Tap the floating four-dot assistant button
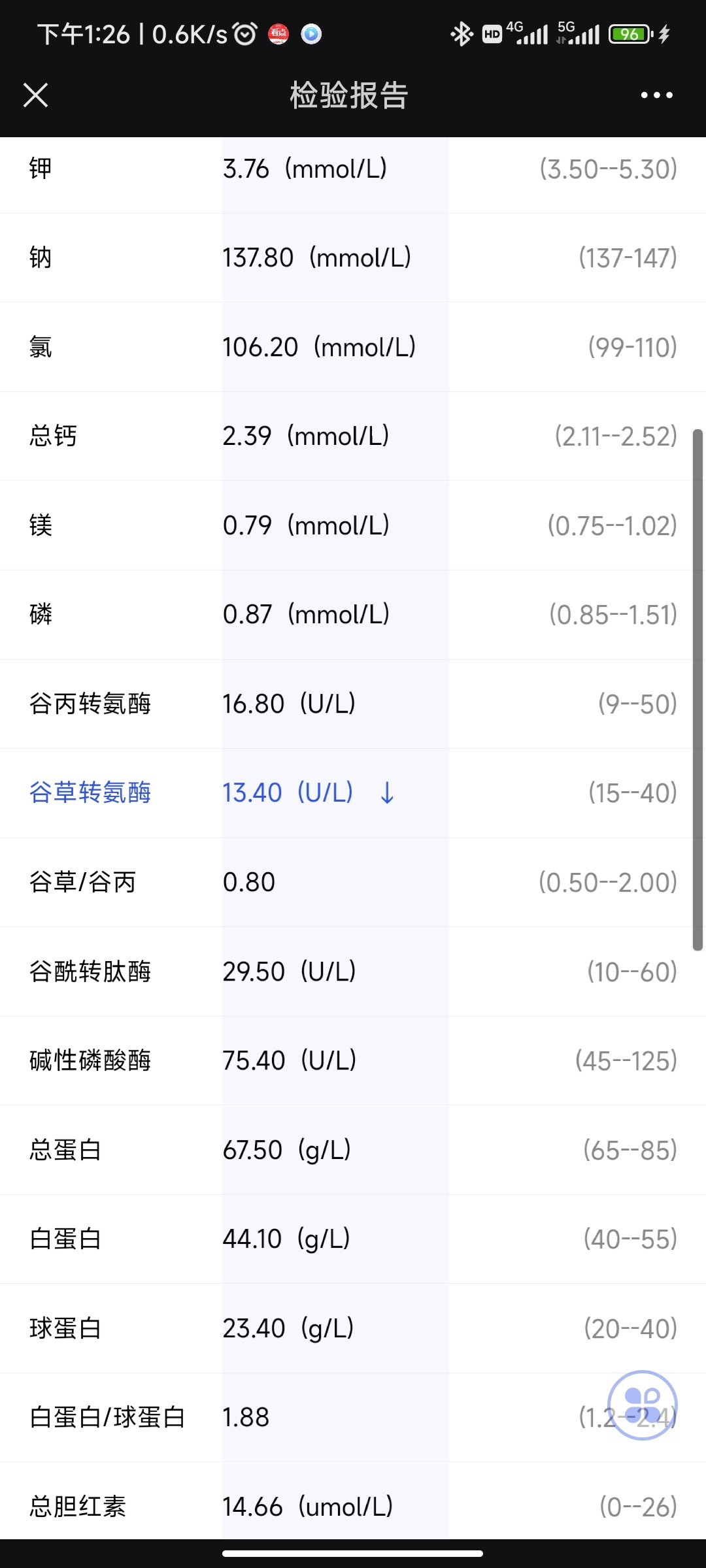 click(642, 1405)
